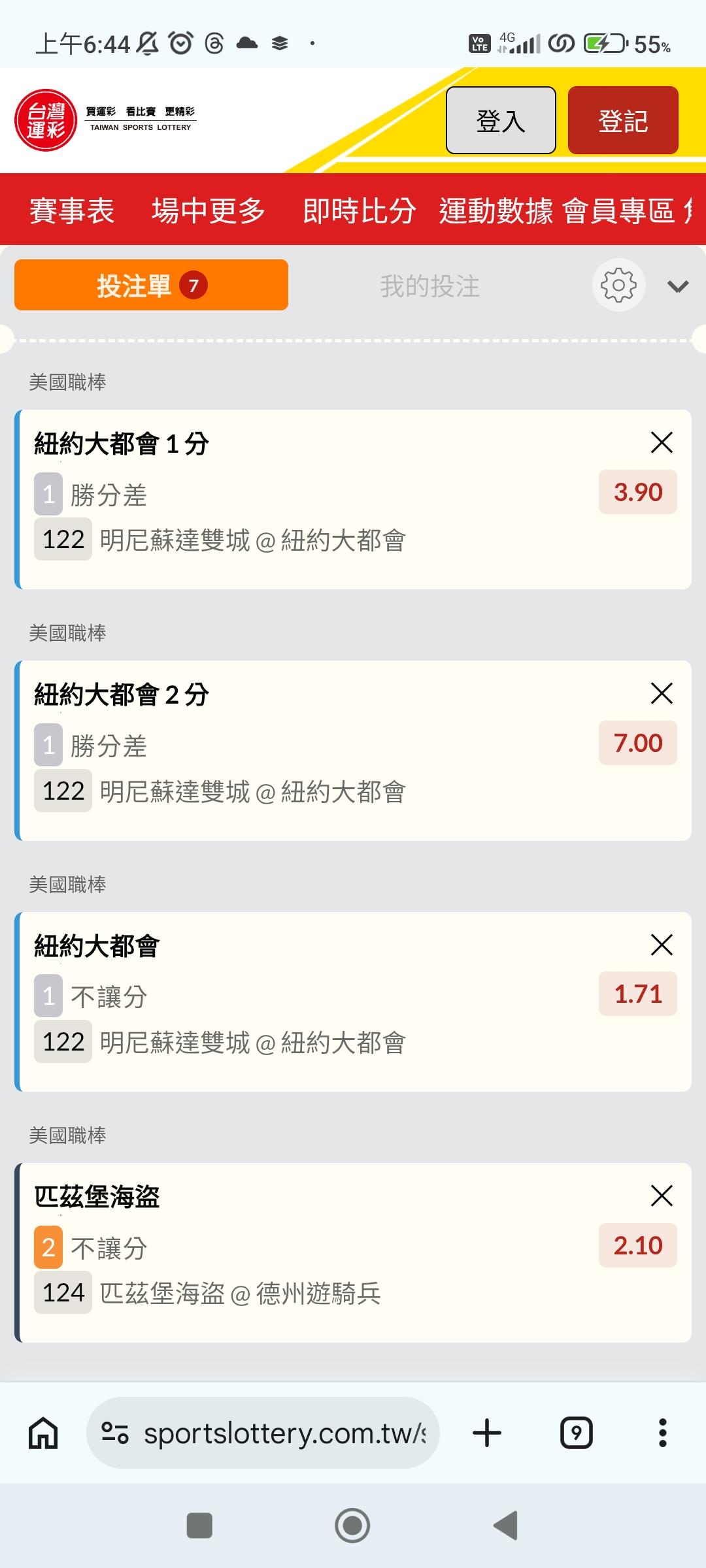Select the 投注單 bet slip tab
Viewport: 706px width, 1568px height.
[151, 286]
